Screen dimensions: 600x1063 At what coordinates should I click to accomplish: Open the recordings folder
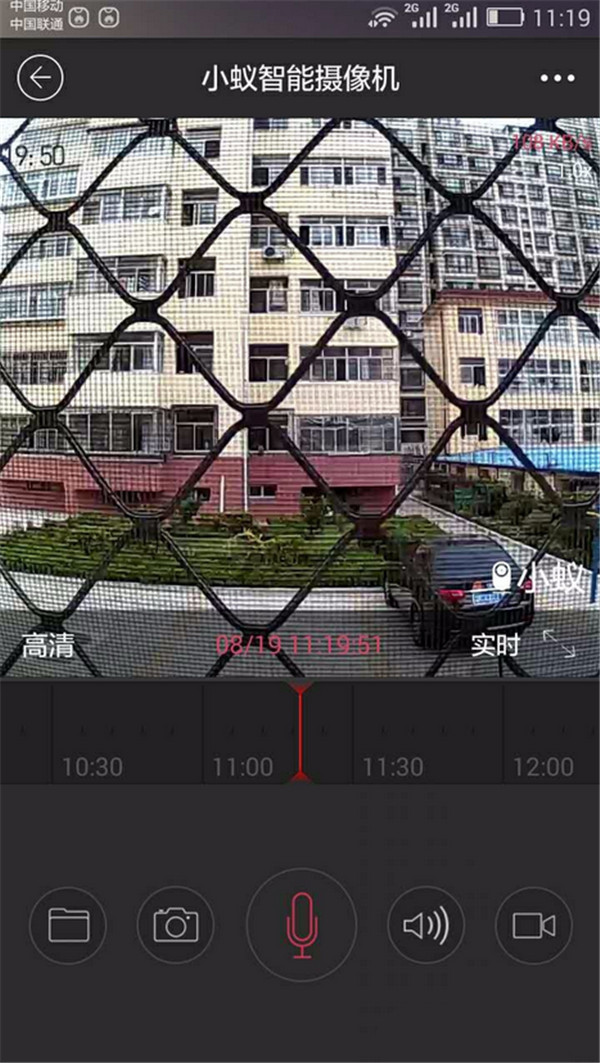[x=69, y=925]
